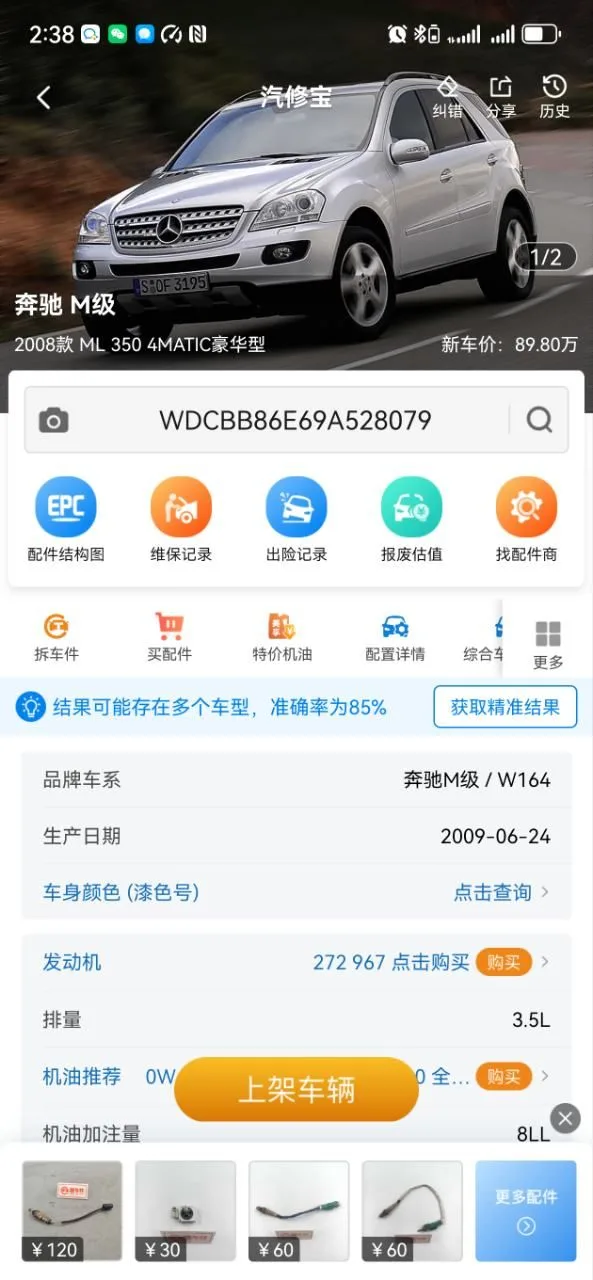Screen dimensions: 593x1280
Task: Select 买配件 shortcut
Action: [x=169, y=638]
